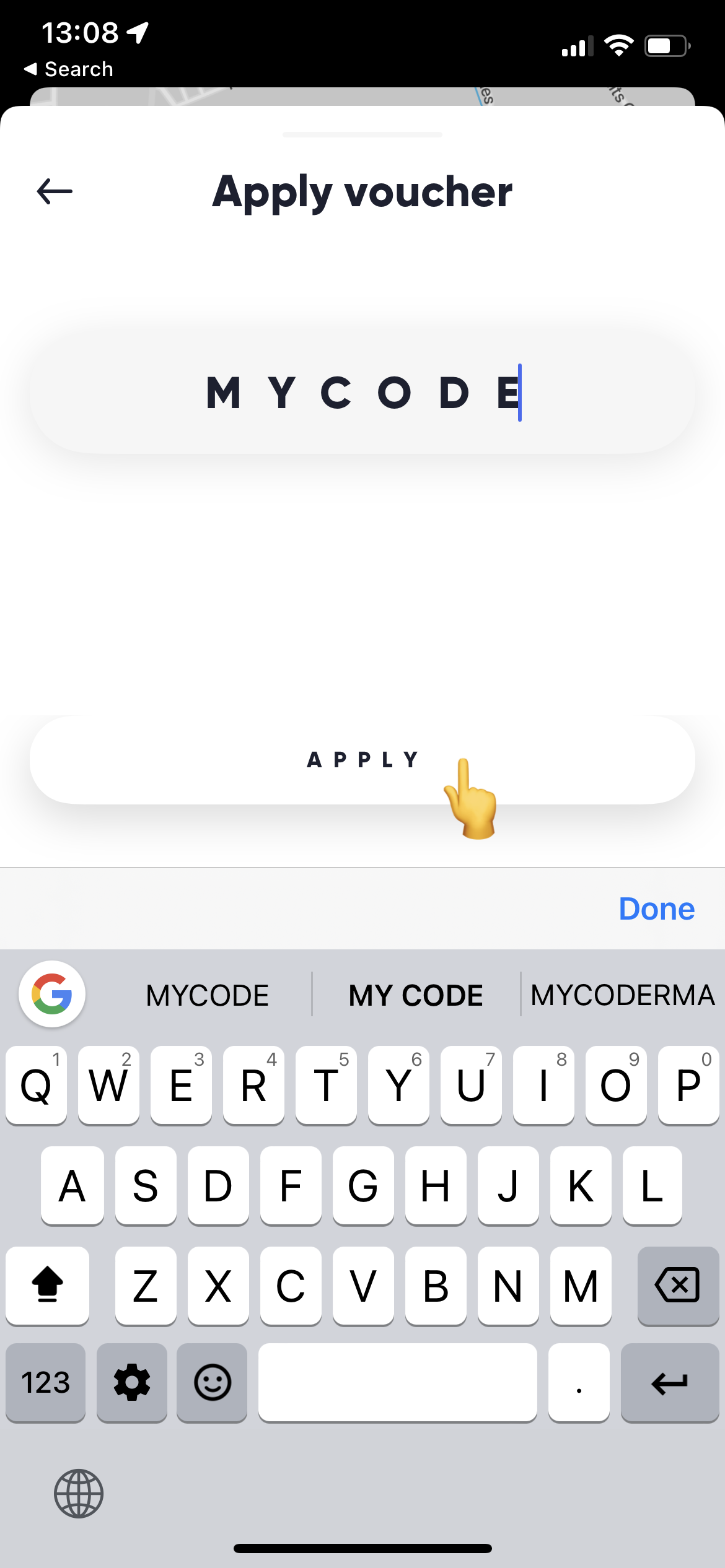The height and width of the screenshot is (1568, 725).
Task: Dismiss the keyboard with Done
Action: [x=656, y=909]
